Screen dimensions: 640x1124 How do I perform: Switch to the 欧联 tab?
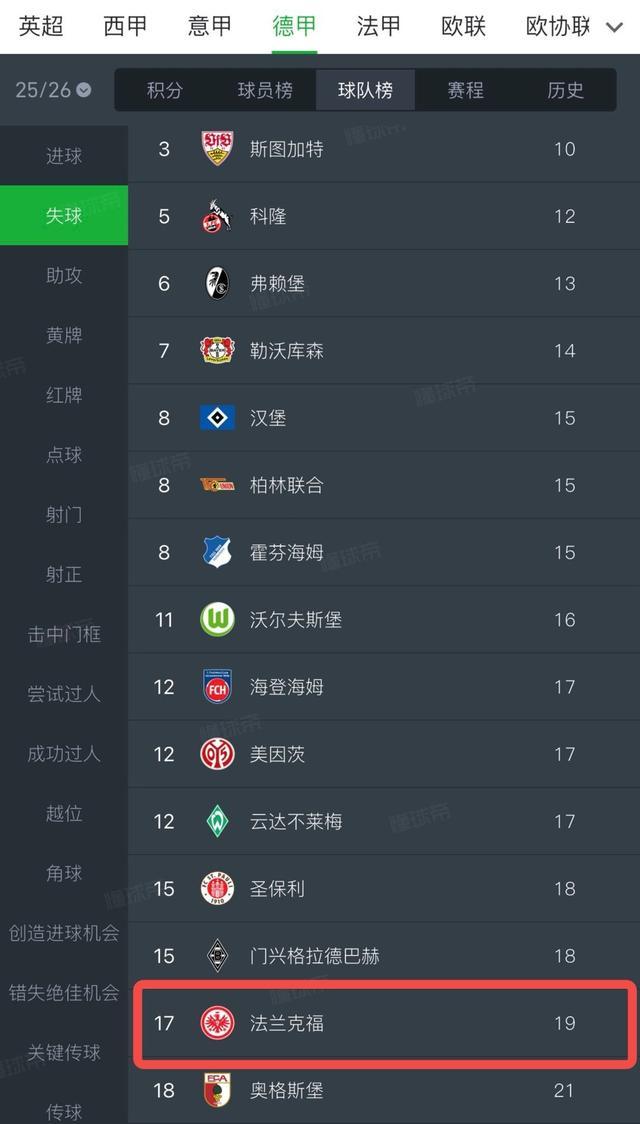464,26
